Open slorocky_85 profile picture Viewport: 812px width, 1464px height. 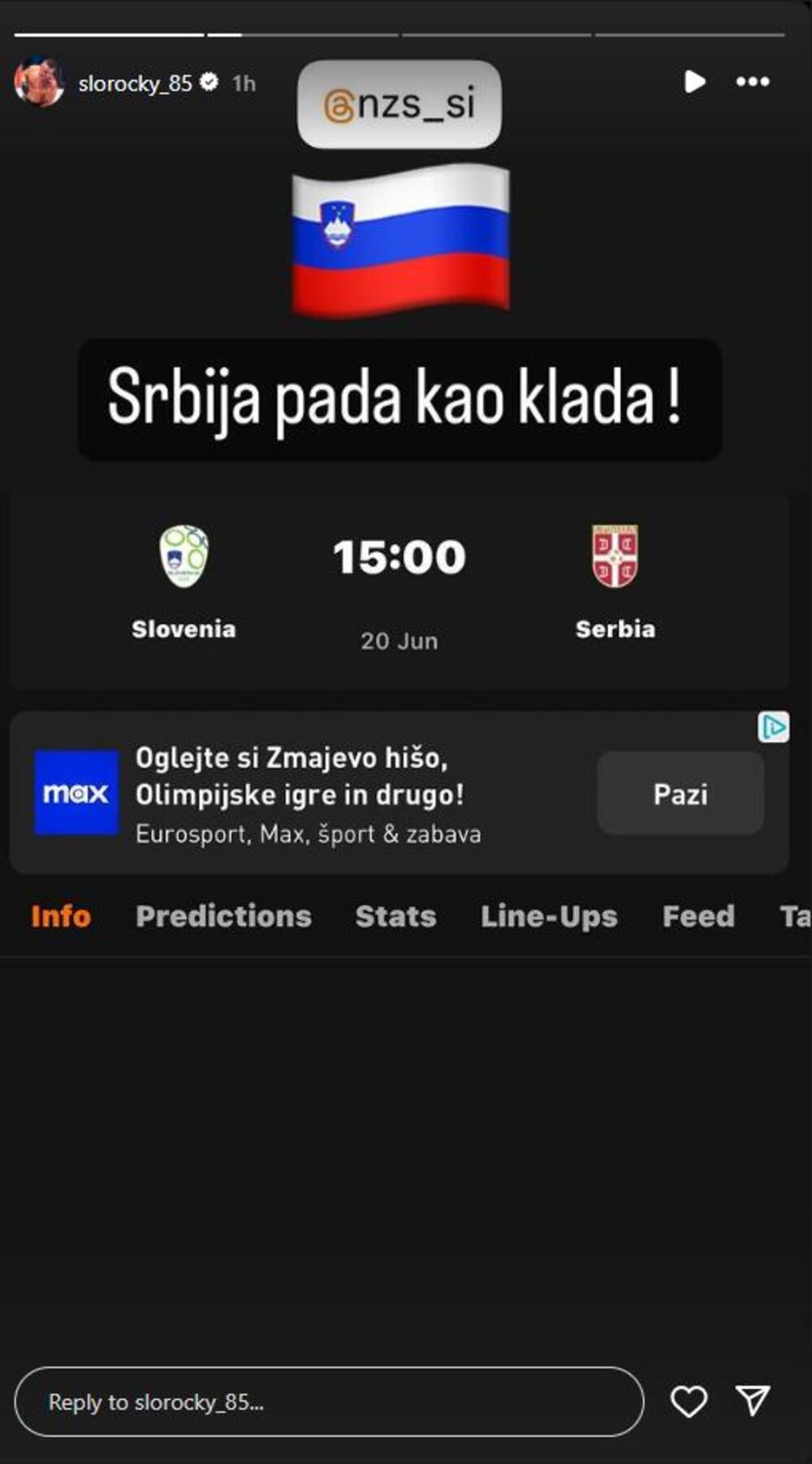[39, 82]
